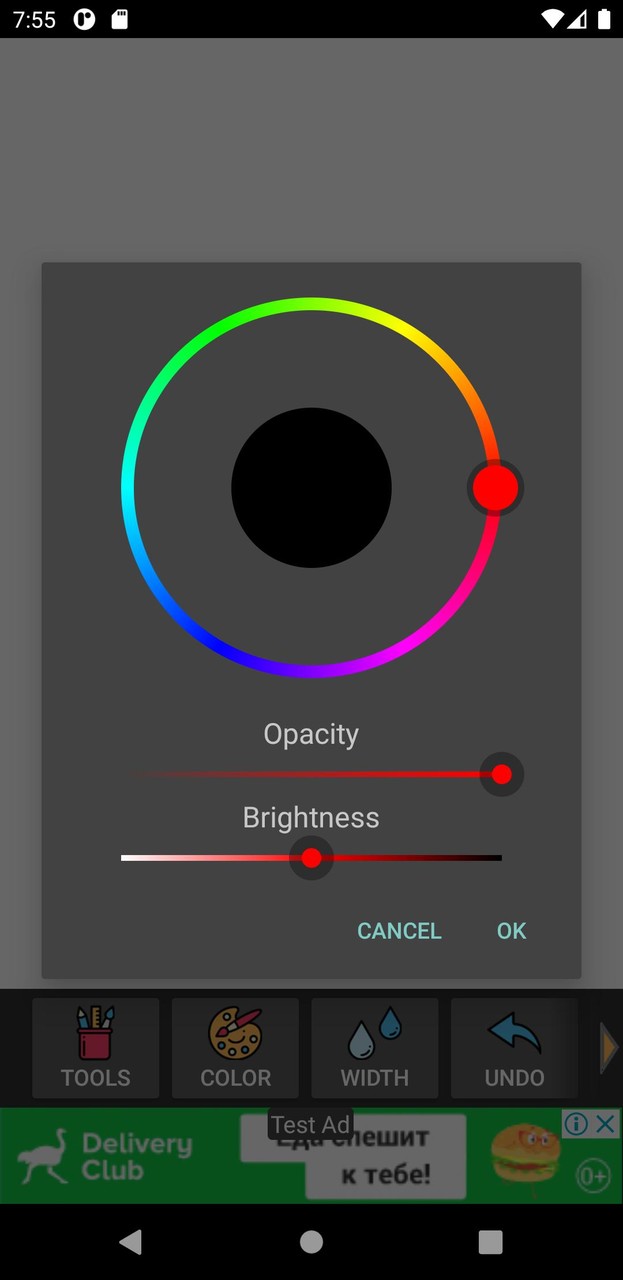Image resolution: width=623 pixels, height=1280 pixels.
Task: Open ad info icon
Action: (576, 1124)
